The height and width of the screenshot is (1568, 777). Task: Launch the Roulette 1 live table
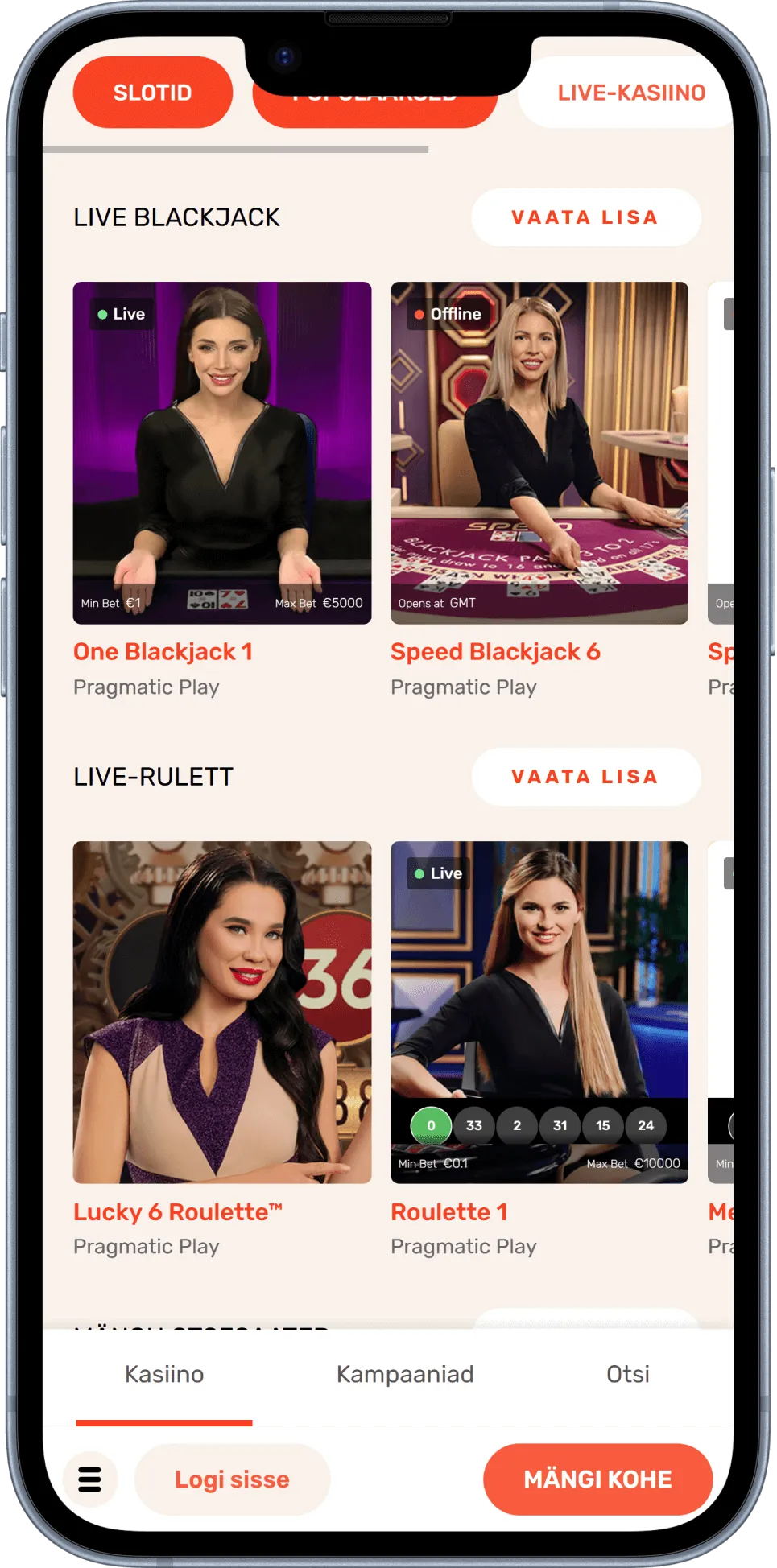pos(539,1012)
